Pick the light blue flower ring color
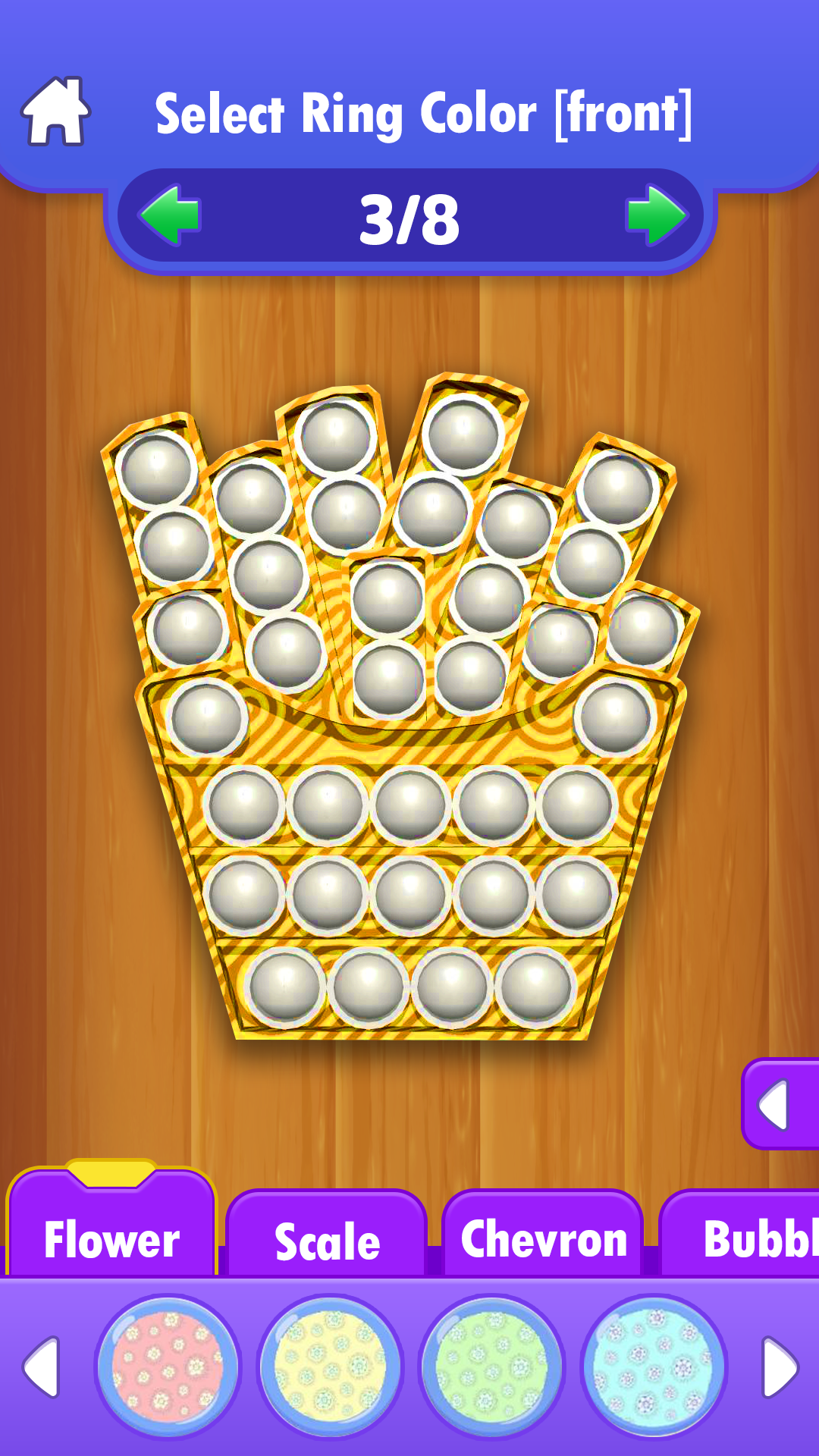 [x=653, y=1367]
